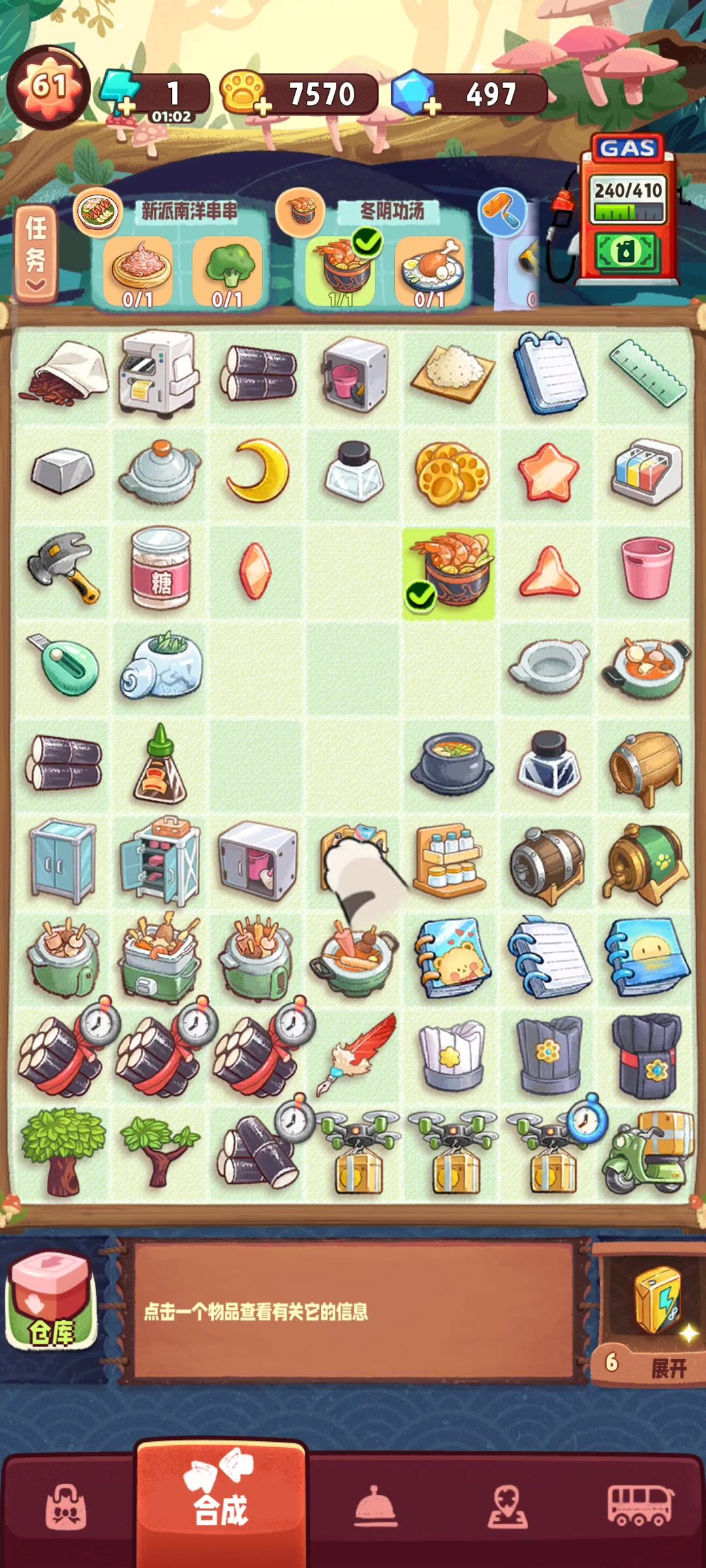Expand the 展开 item tray
706x1568 pixels.
pos(667,1367)
